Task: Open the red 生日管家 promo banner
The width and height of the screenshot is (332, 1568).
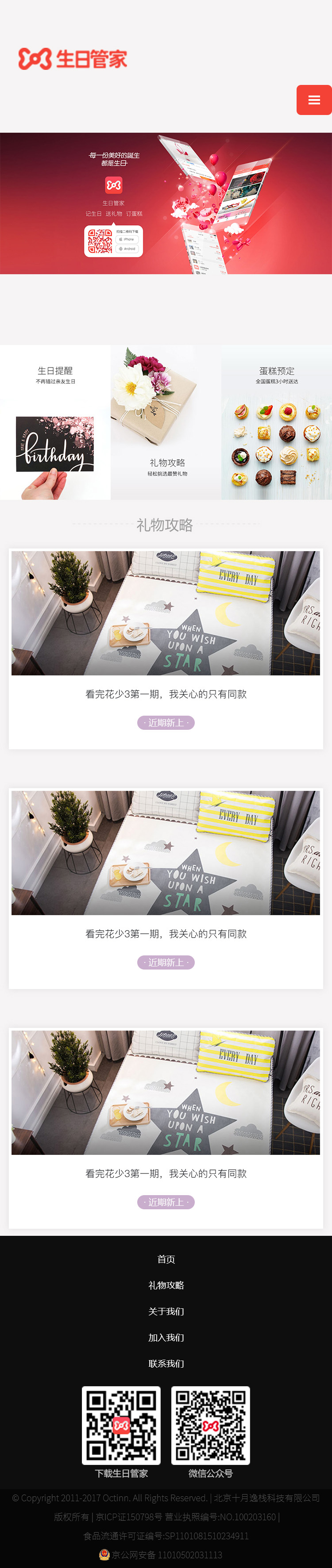Action: tap(166, 203)
